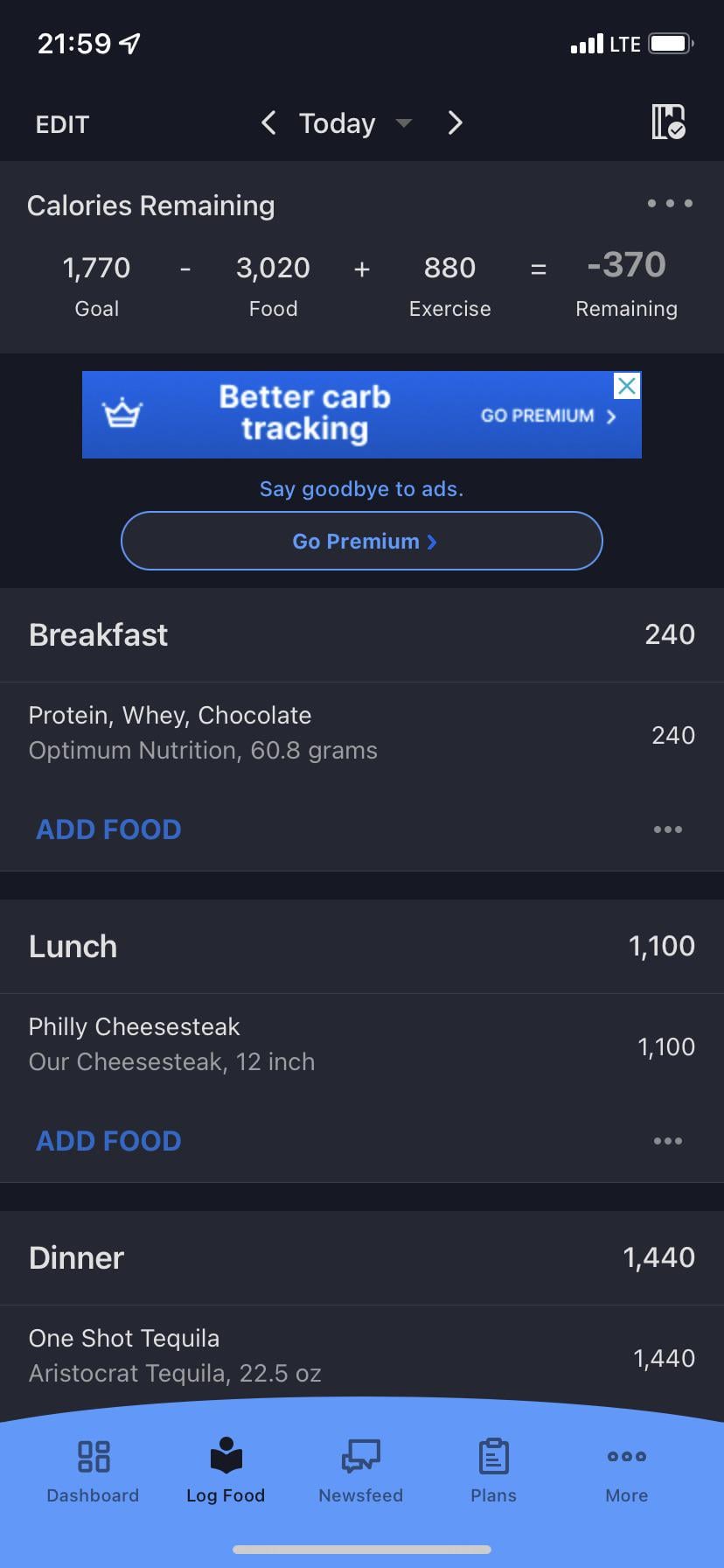The width and height of the screenshot is (724, 1568).
Task: Open Lunch more options
Action: pos(668,1141)
